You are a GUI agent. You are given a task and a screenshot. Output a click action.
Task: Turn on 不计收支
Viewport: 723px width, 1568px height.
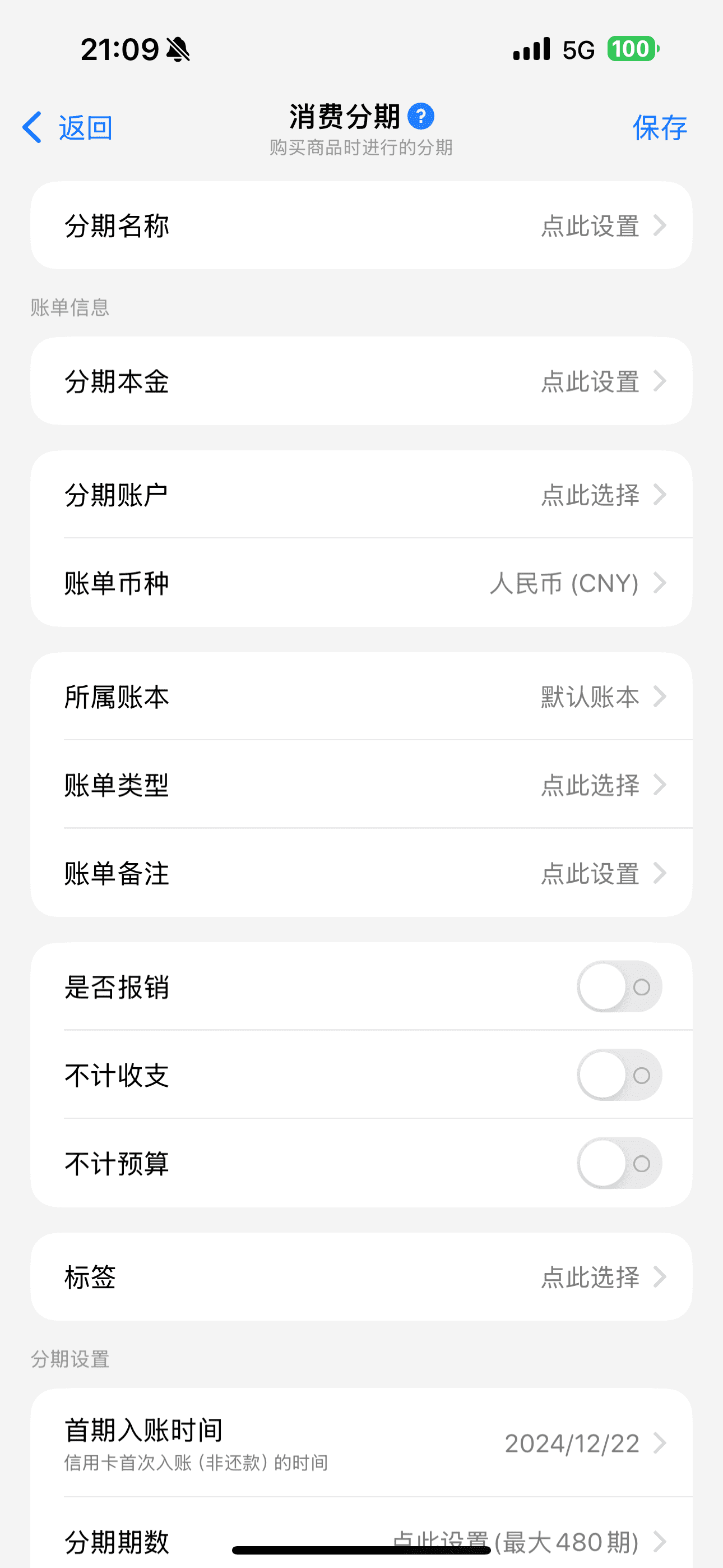tap(619, 1076)
